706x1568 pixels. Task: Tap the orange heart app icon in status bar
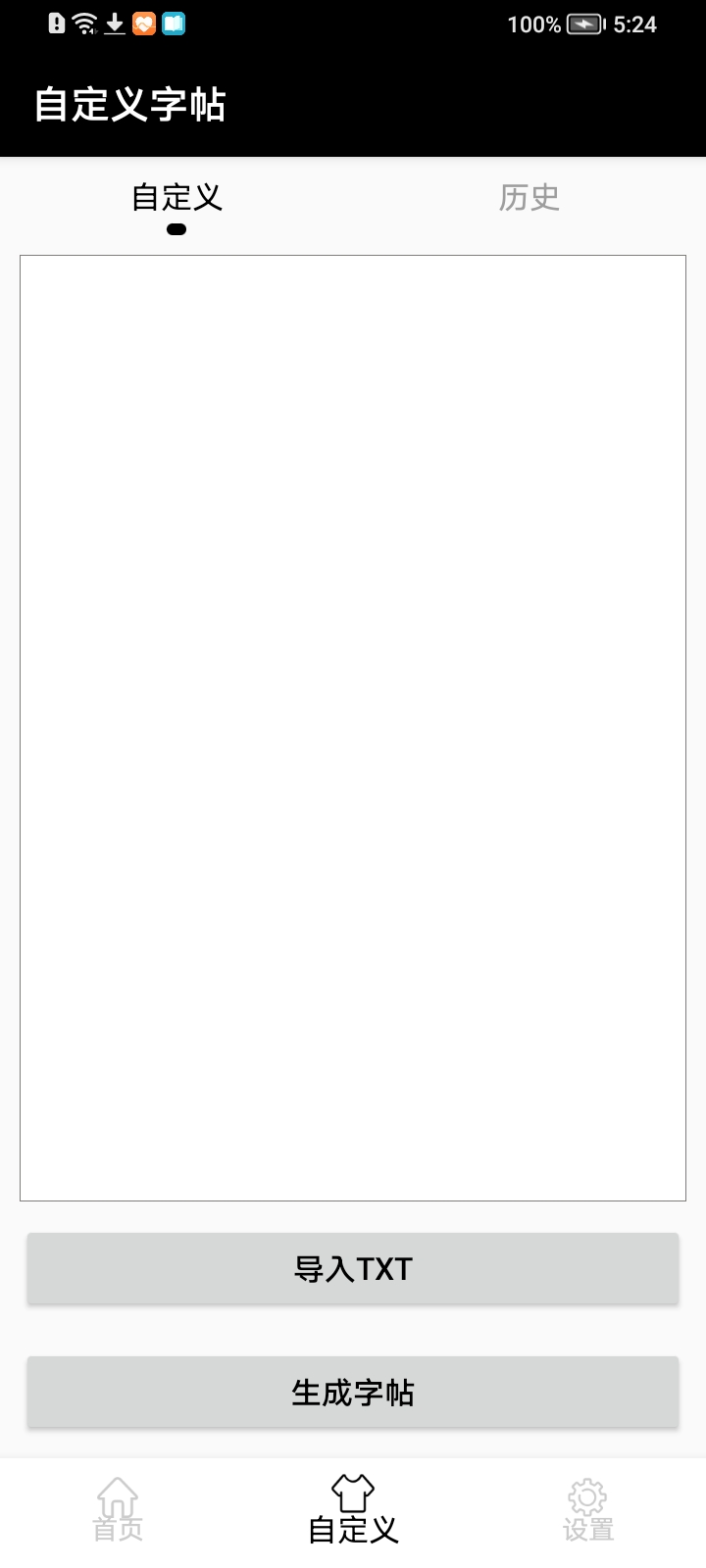[x=144, y=24]
